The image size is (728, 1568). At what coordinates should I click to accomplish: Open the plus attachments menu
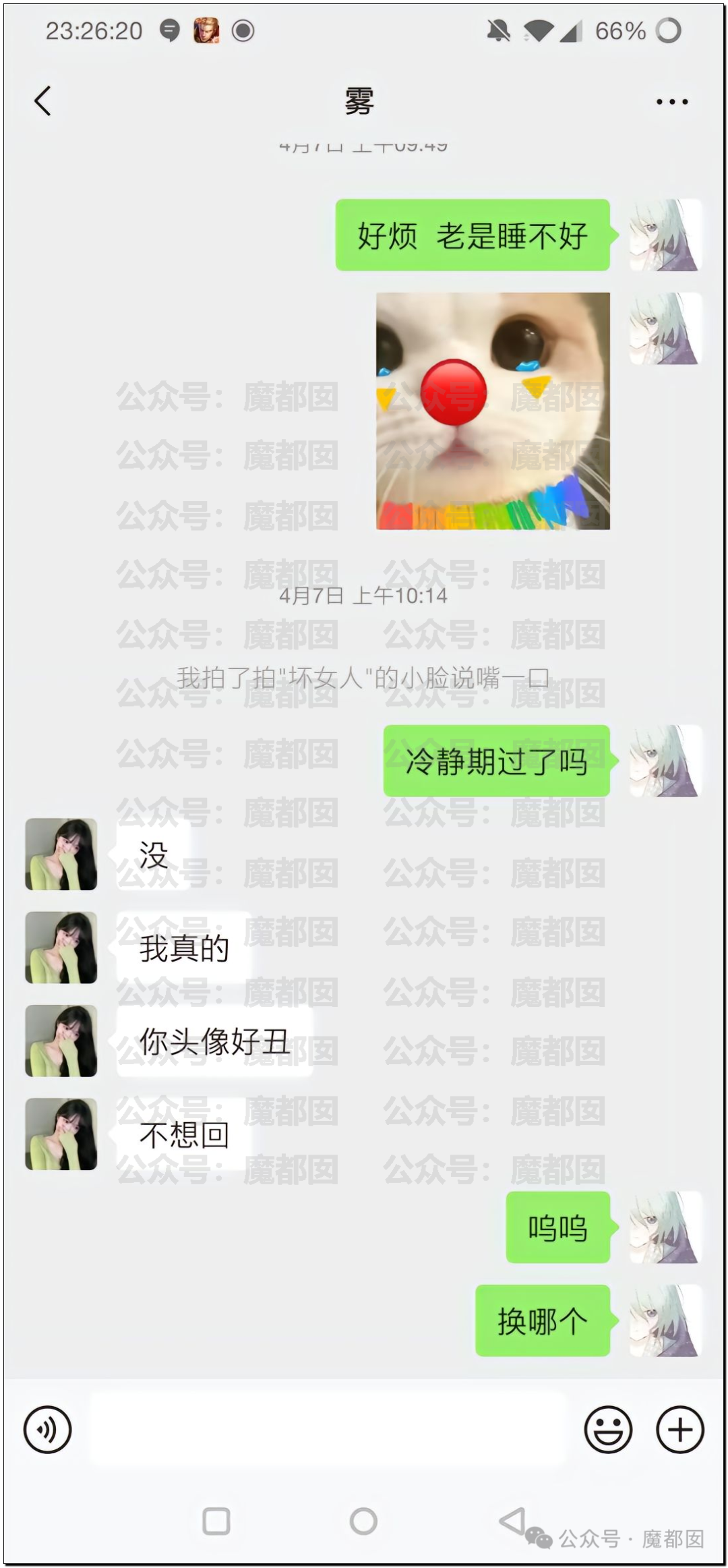pos(680,1429)
